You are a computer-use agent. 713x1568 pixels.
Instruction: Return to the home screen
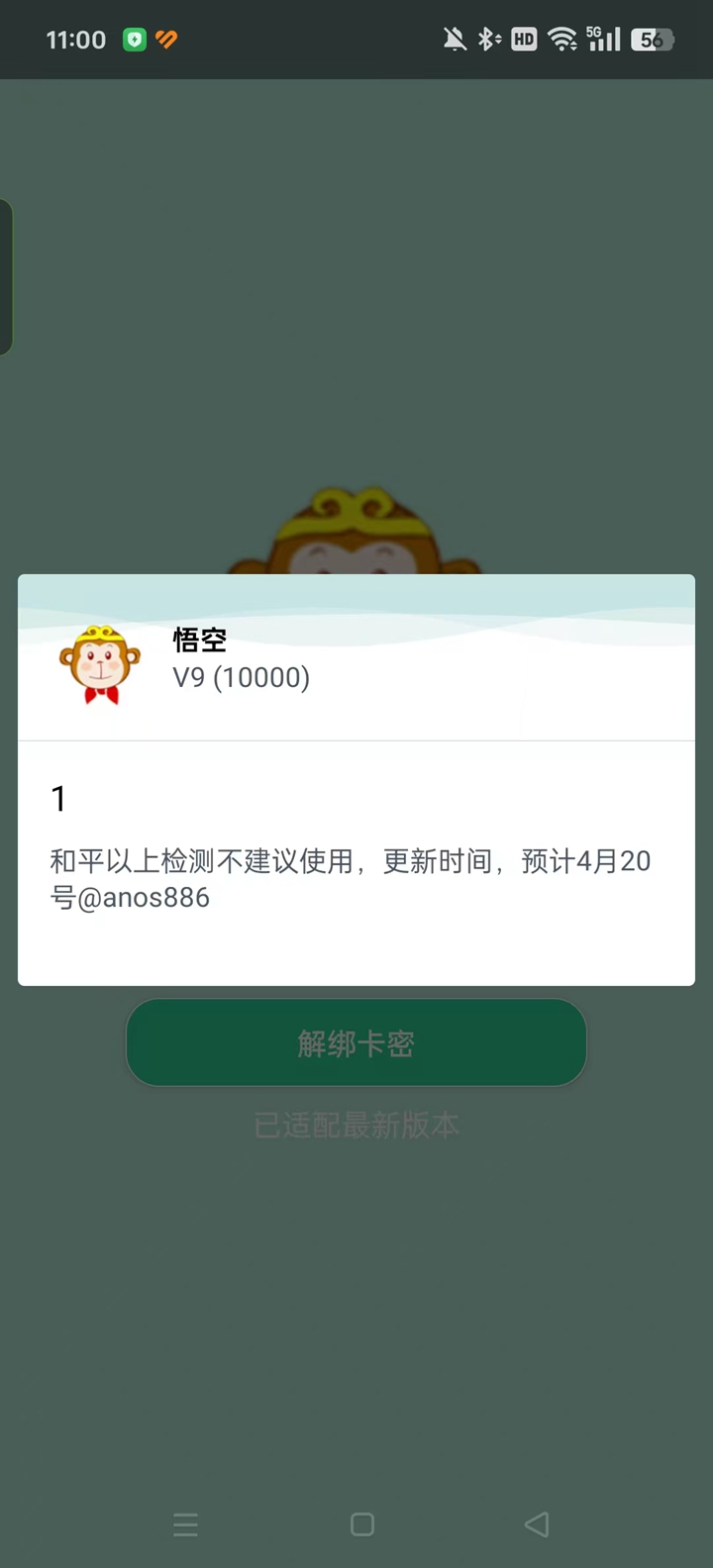click(362, 1523)
